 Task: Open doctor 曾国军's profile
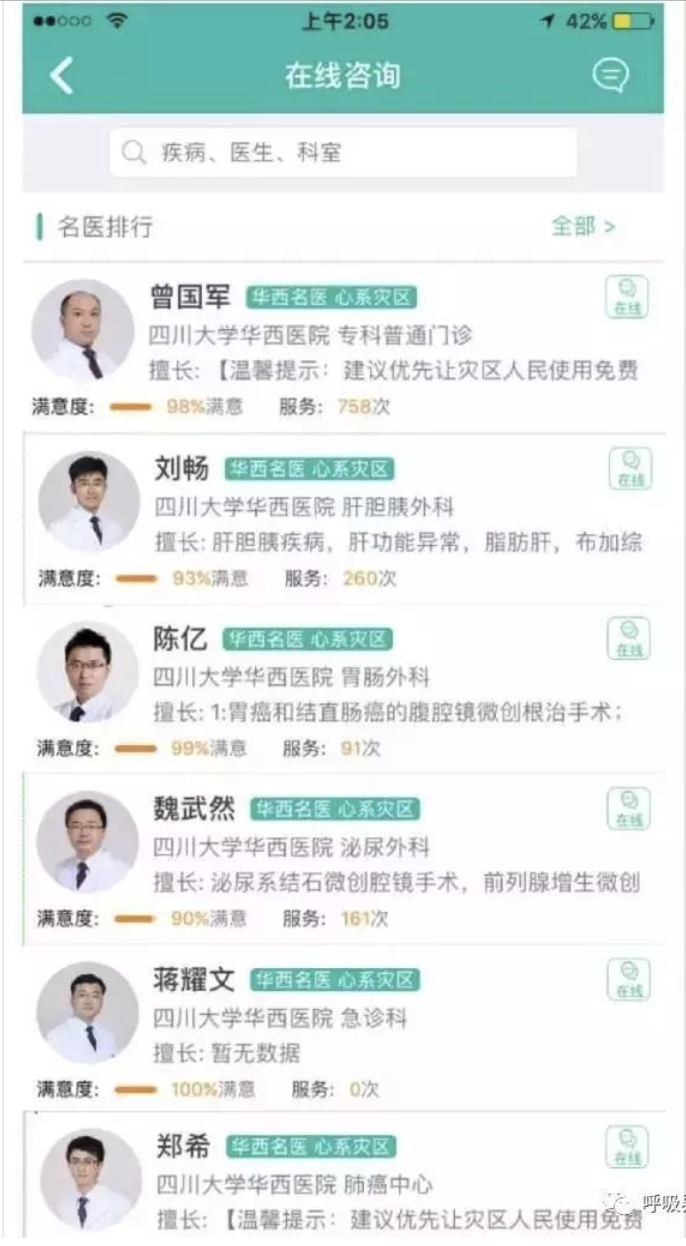coord(190,297)
